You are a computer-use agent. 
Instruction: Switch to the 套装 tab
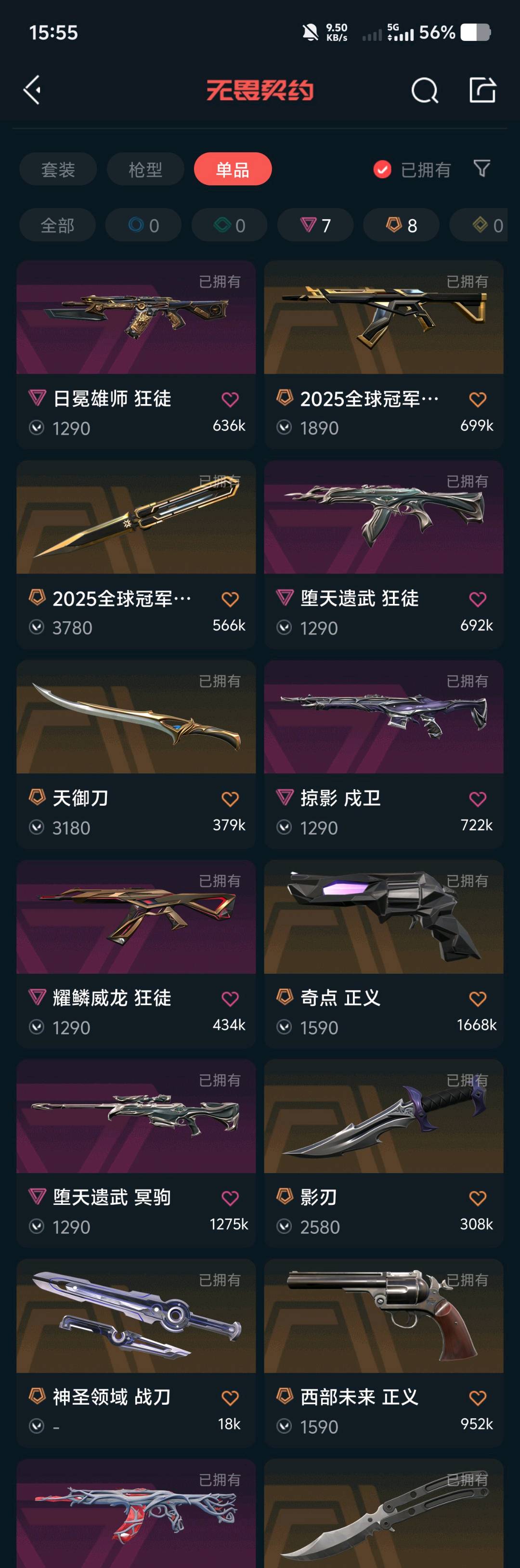pyautogui.click(x=58, y=169)
